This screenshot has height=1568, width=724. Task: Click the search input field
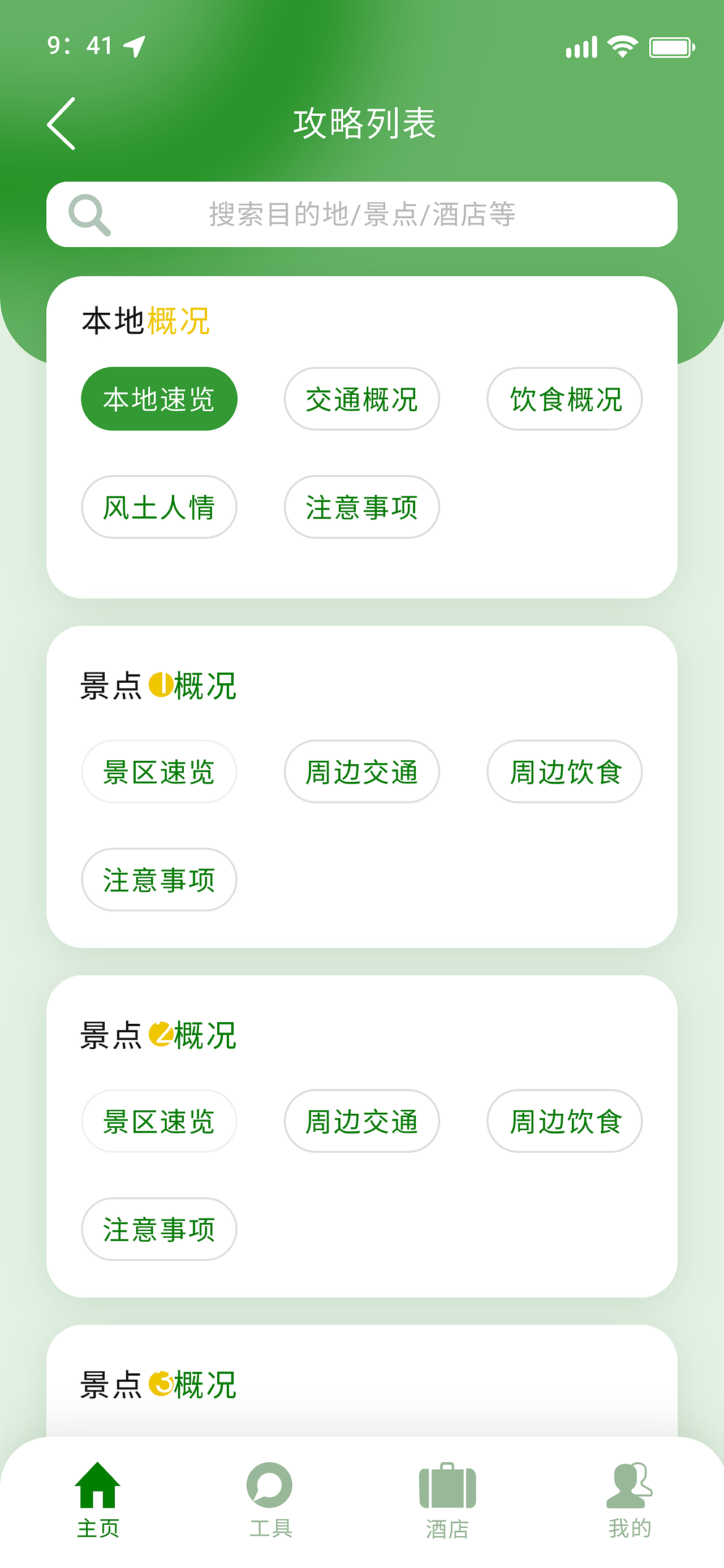point(361,214)
